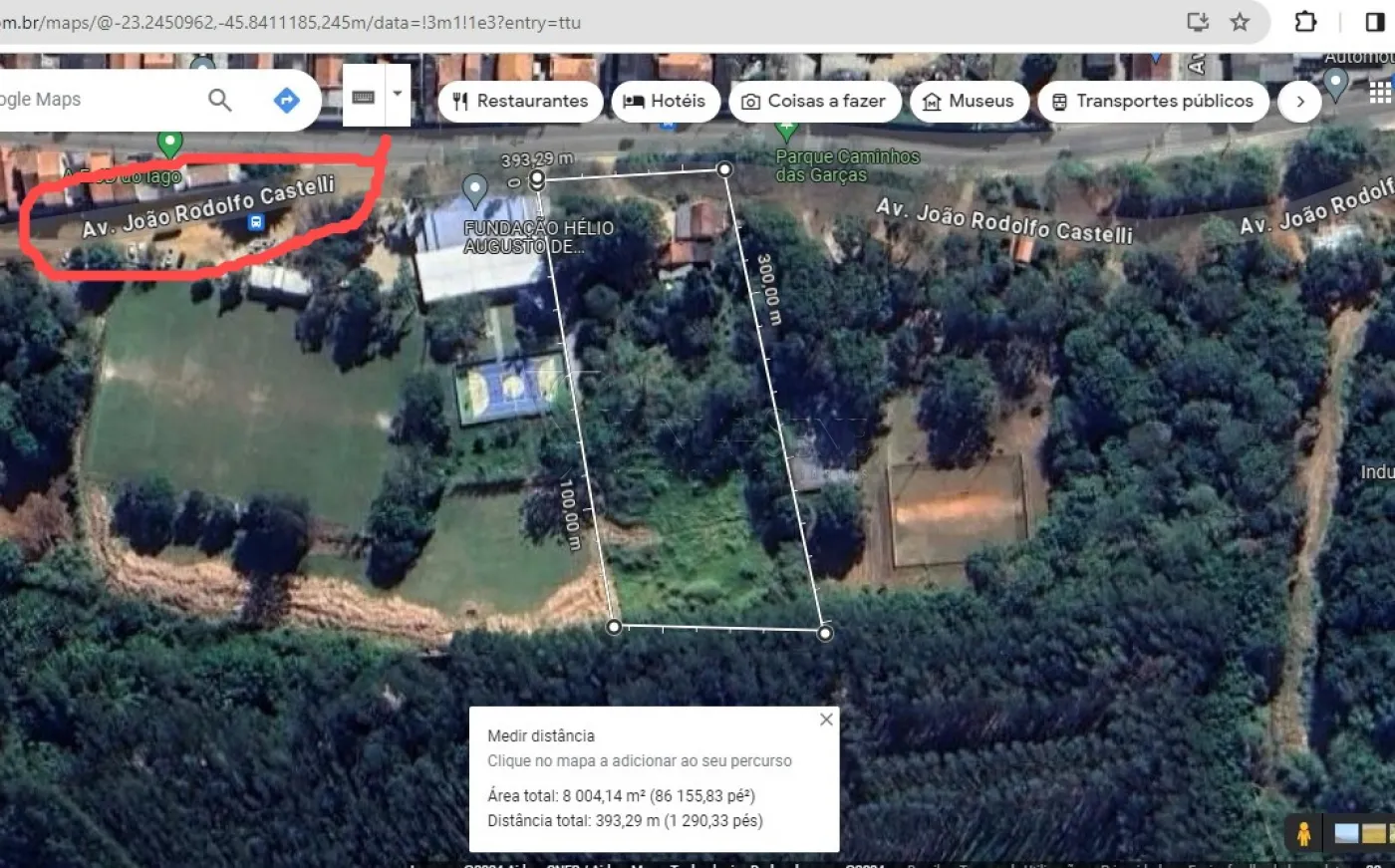The width and height of the screenshot is (1395, 868).
Task: Select the Transportes públicos chip
Action: point(1153,101)
